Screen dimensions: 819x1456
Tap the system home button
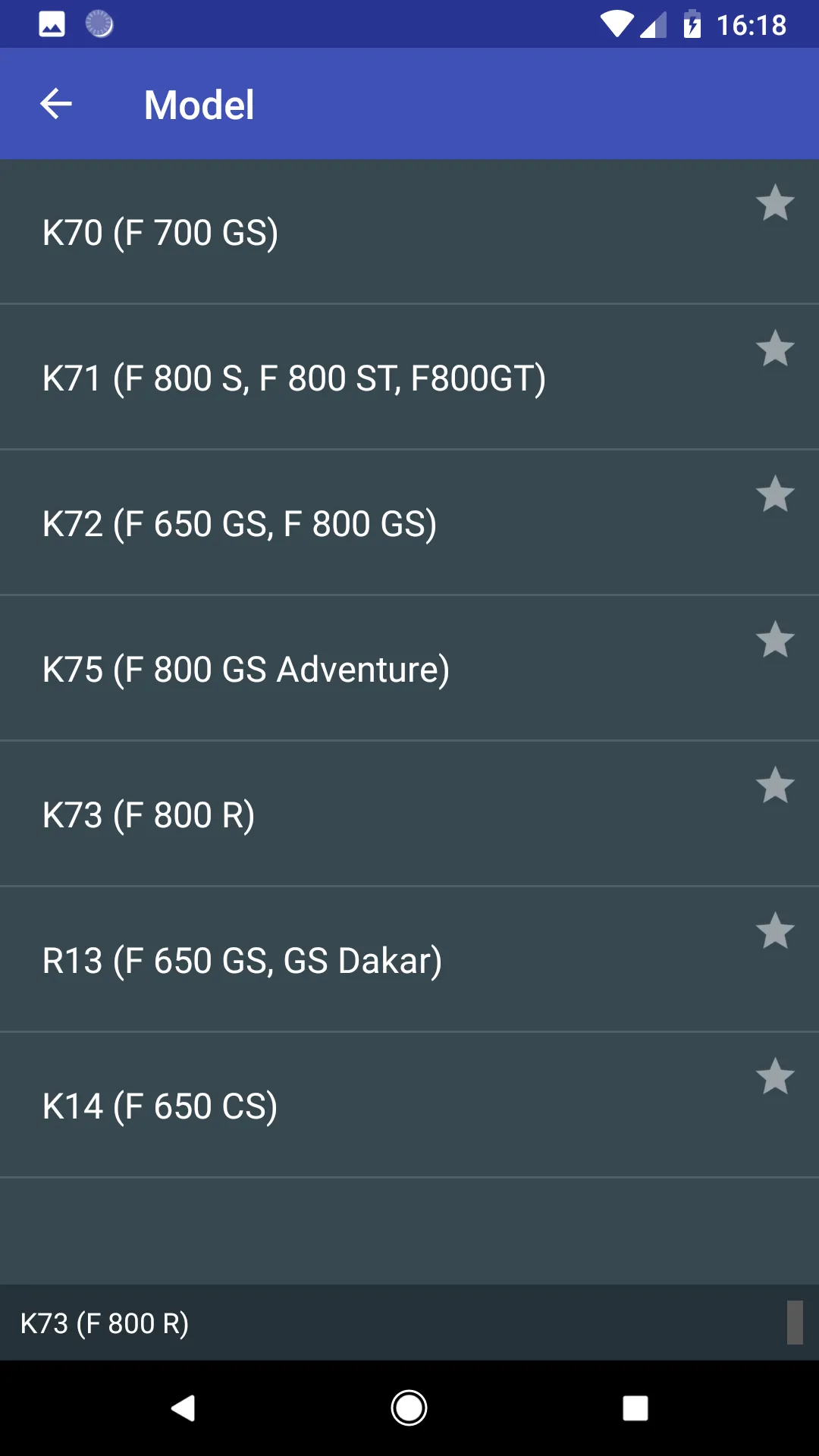[409, 1408]
